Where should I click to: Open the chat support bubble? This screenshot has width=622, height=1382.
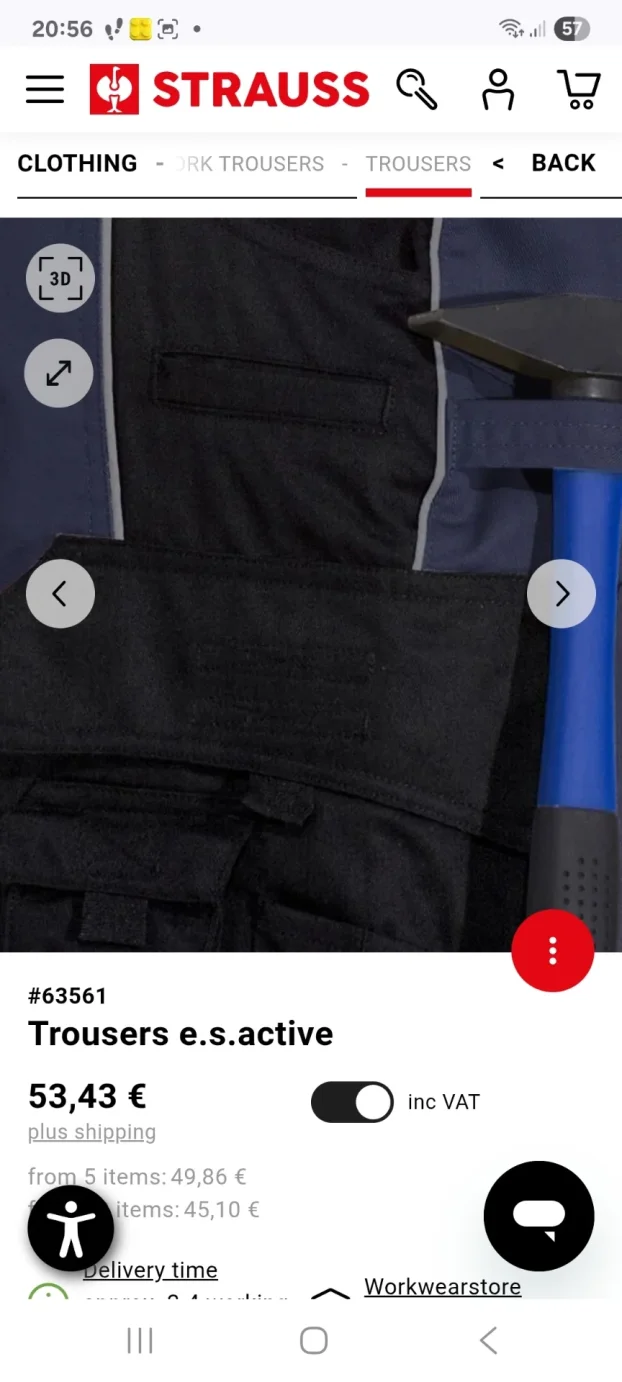click(539, 1216)
